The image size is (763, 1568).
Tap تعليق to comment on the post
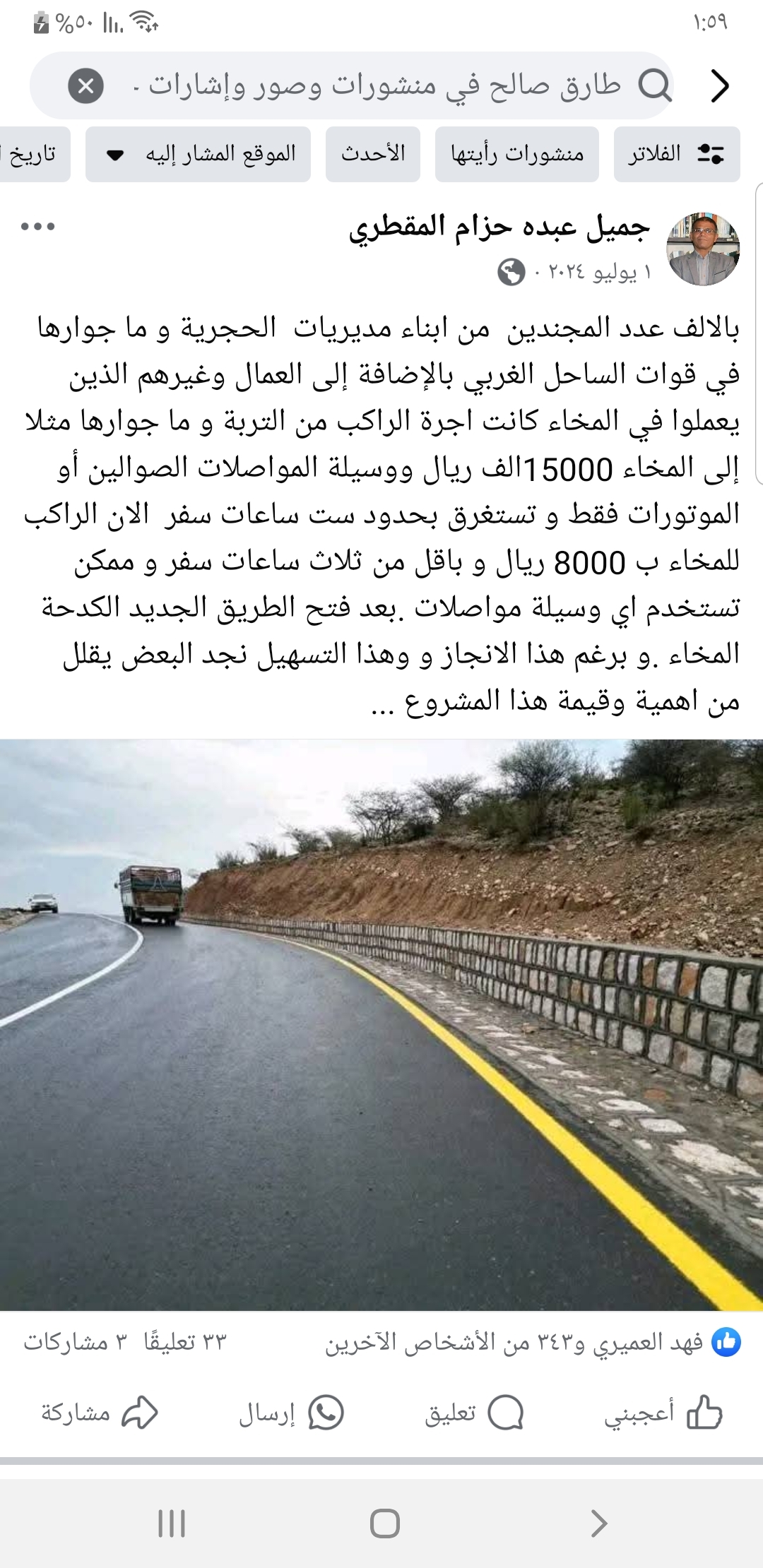click(473, 1413)
